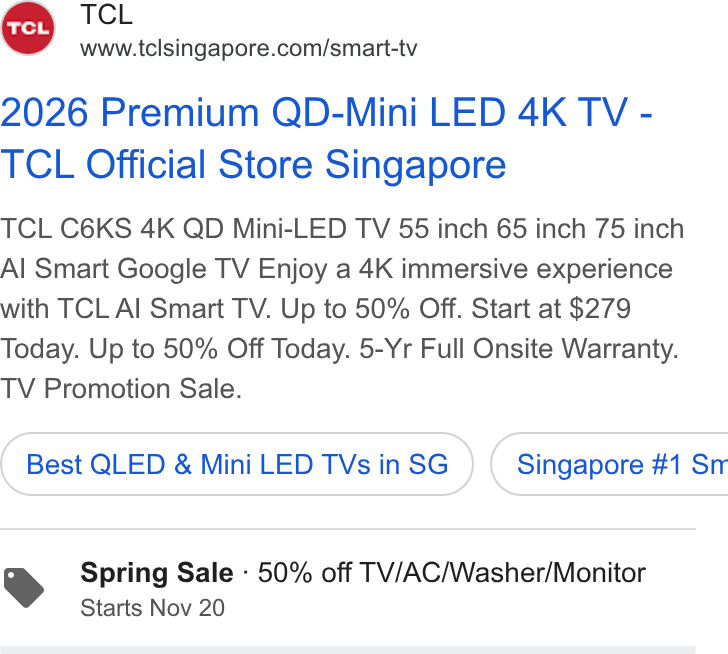The width and height of the screenshot is (728, 654).
Task: Visit the www.tclsingapore.com/smart-tv site
Action: pos(248,48)
